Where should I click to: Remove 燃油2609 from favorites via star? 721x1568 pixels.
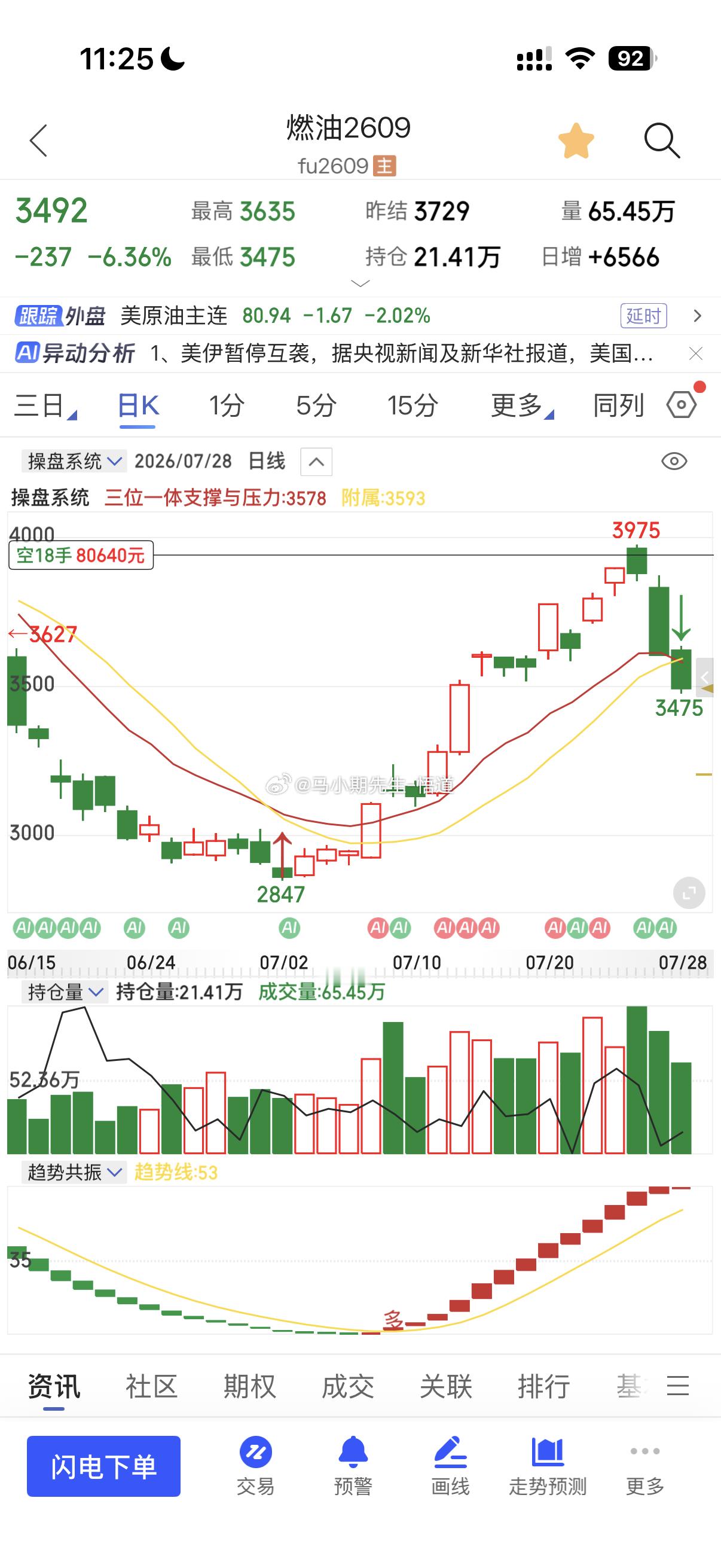[576, 141]
